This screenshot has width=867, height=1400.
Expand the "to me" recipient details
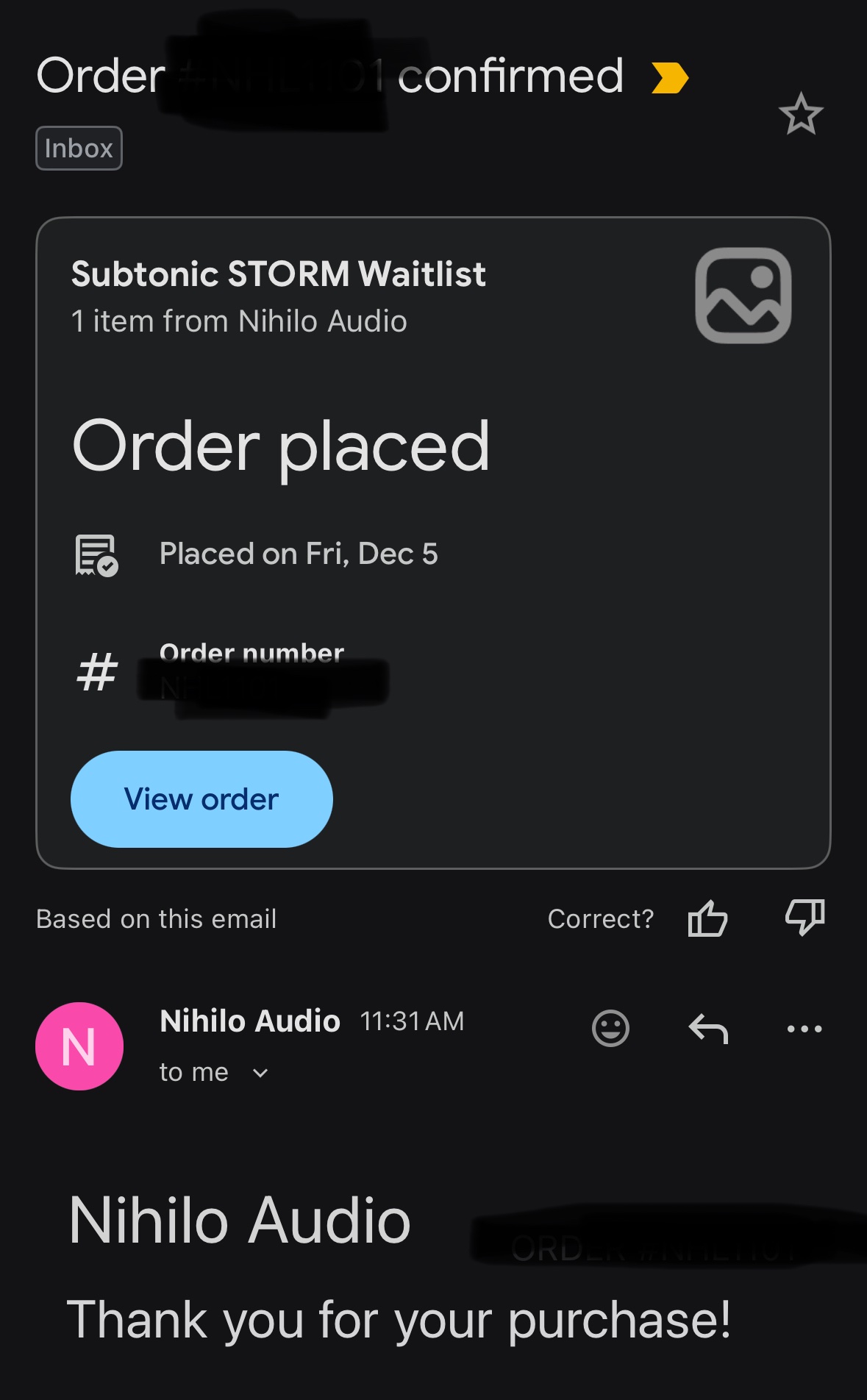[260, 1073]
